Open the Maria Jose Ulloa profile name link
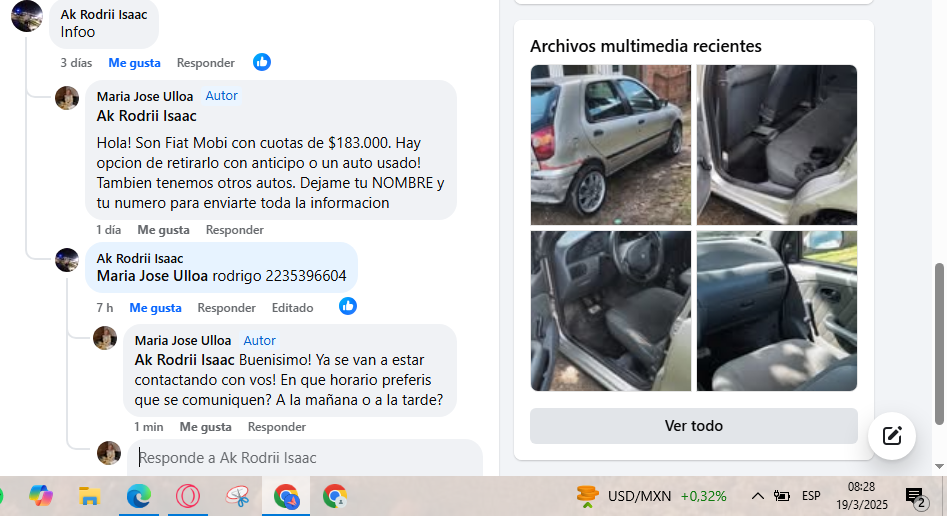 145,96
